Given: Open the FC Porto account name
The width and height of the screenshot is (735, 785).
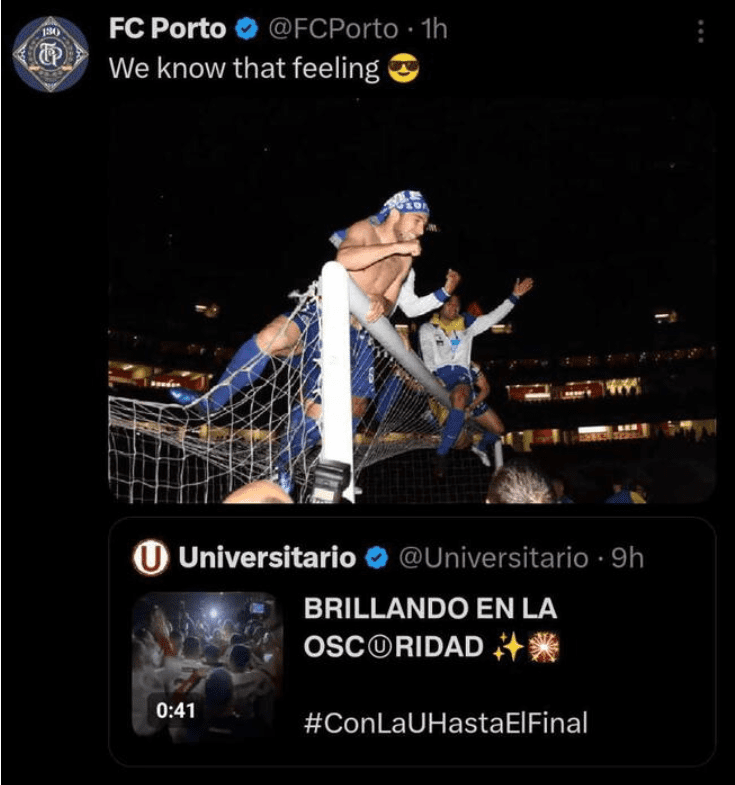Looking at the screenshot, I should 167,30.
